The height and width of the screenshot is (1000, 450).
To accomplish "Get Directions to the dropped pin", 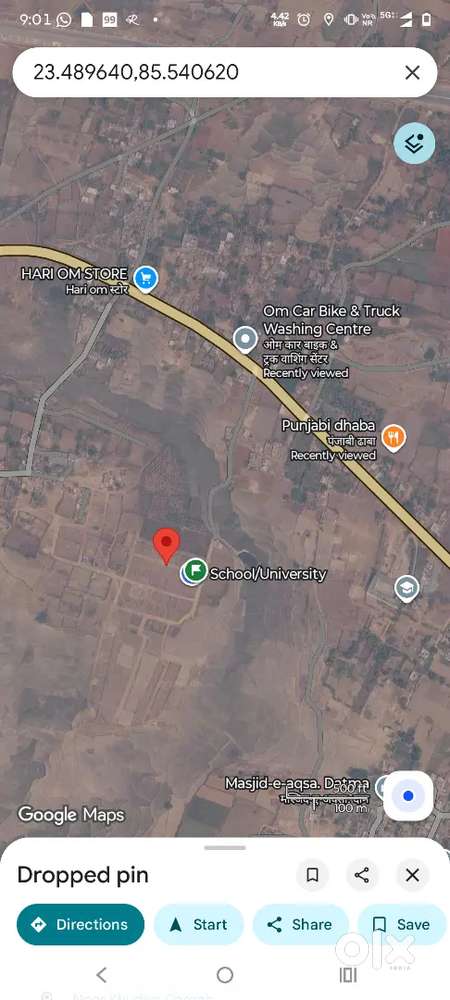I will click(80, 924).
